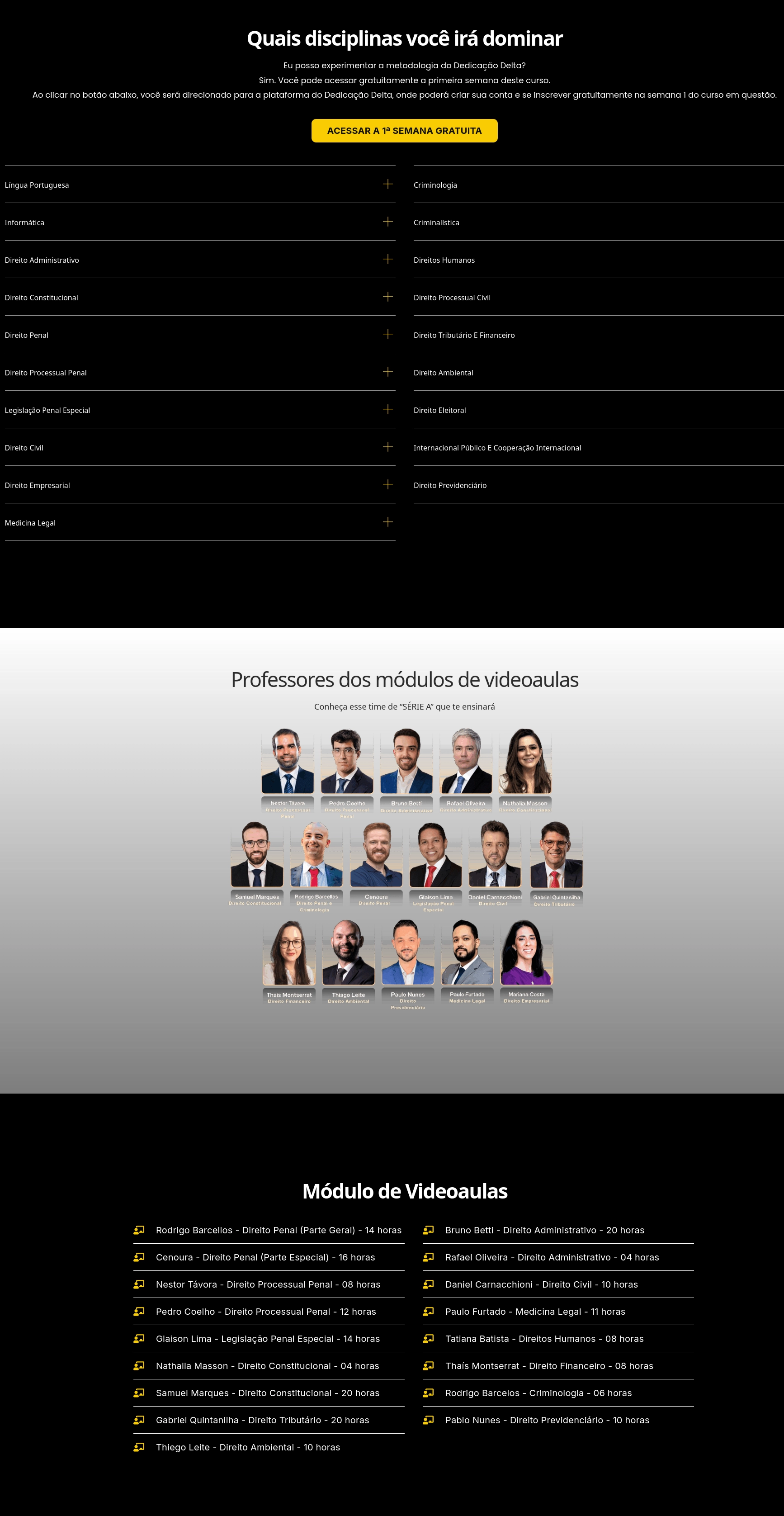Screen dimensions: 784x1516
Task: Open Direito Empresarial accordion
Action: [x=200, y=486]
